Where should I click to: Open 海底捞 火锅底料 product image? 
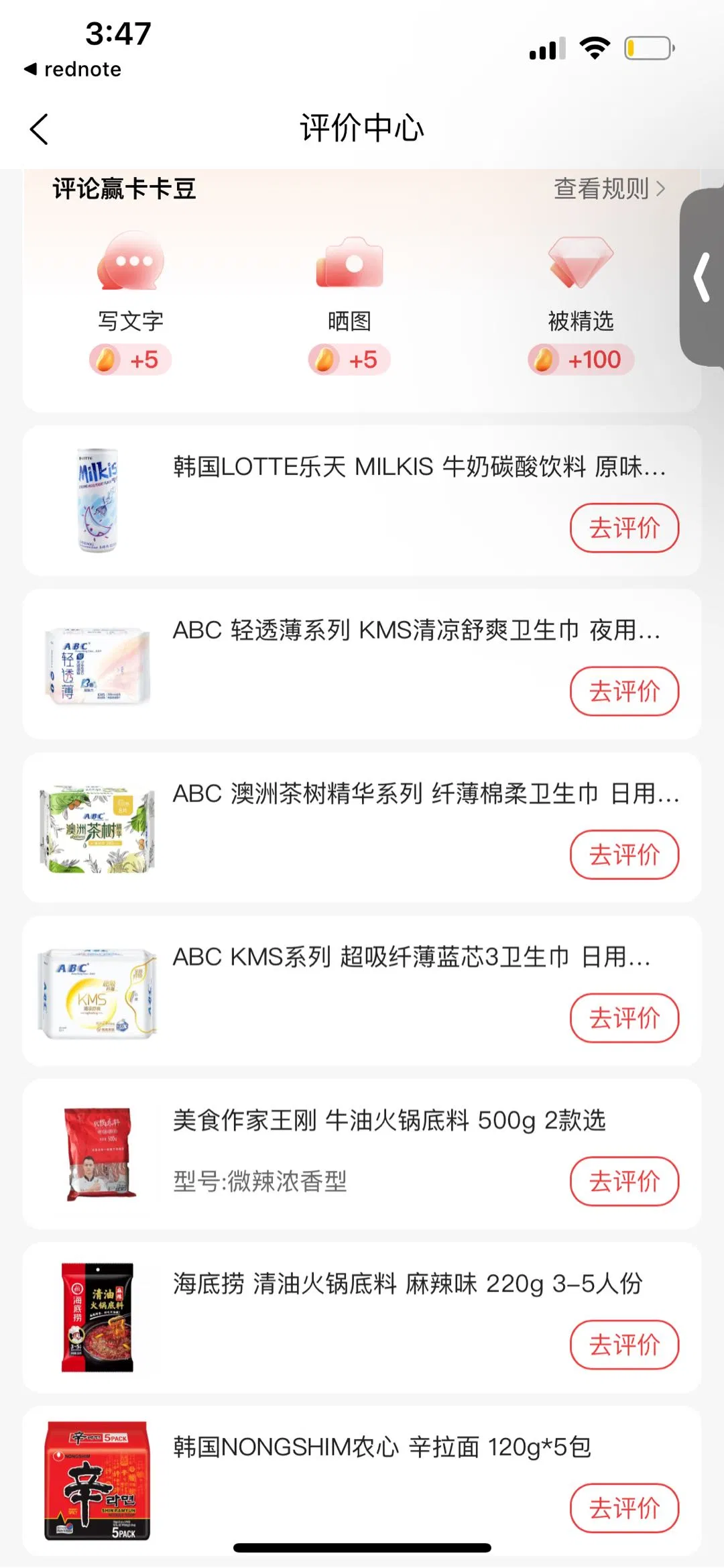(x=98, y=1317)
